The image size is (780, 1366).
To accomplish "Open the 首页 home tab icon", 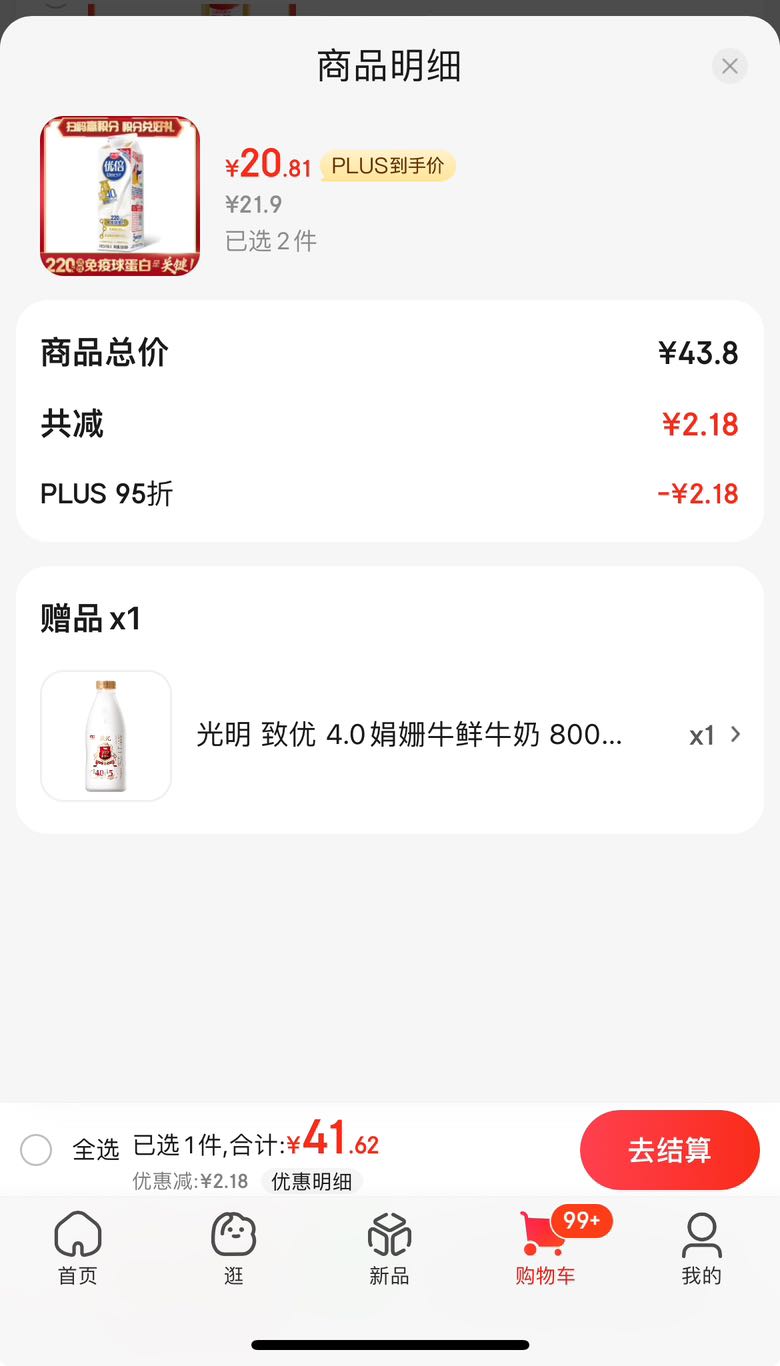I will (77, 1247).
